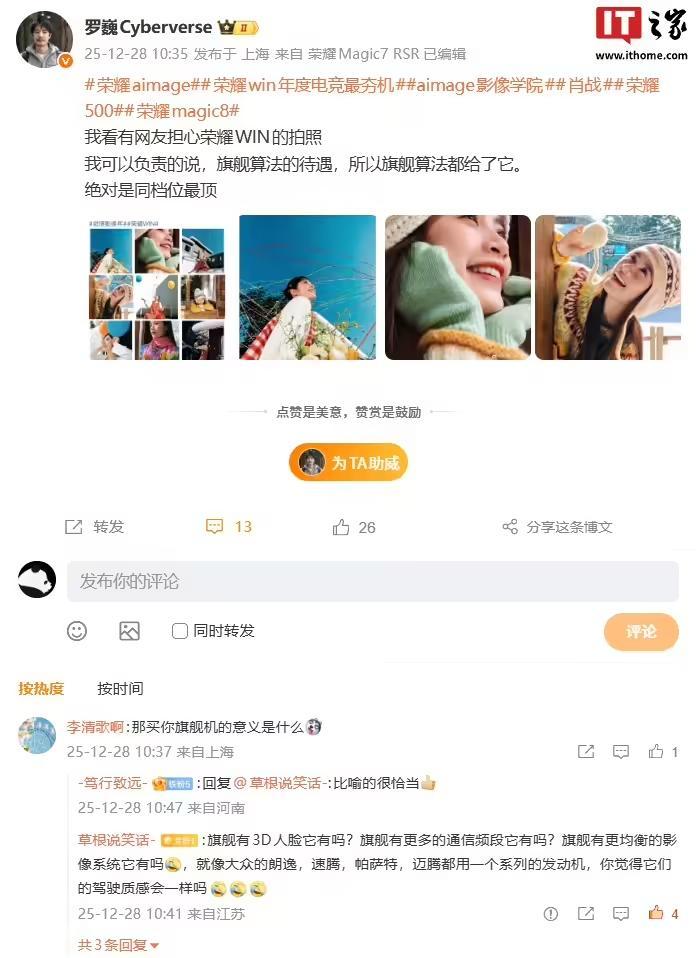
Task: Repost this Weibo via 转发
Action: point(95,527)
